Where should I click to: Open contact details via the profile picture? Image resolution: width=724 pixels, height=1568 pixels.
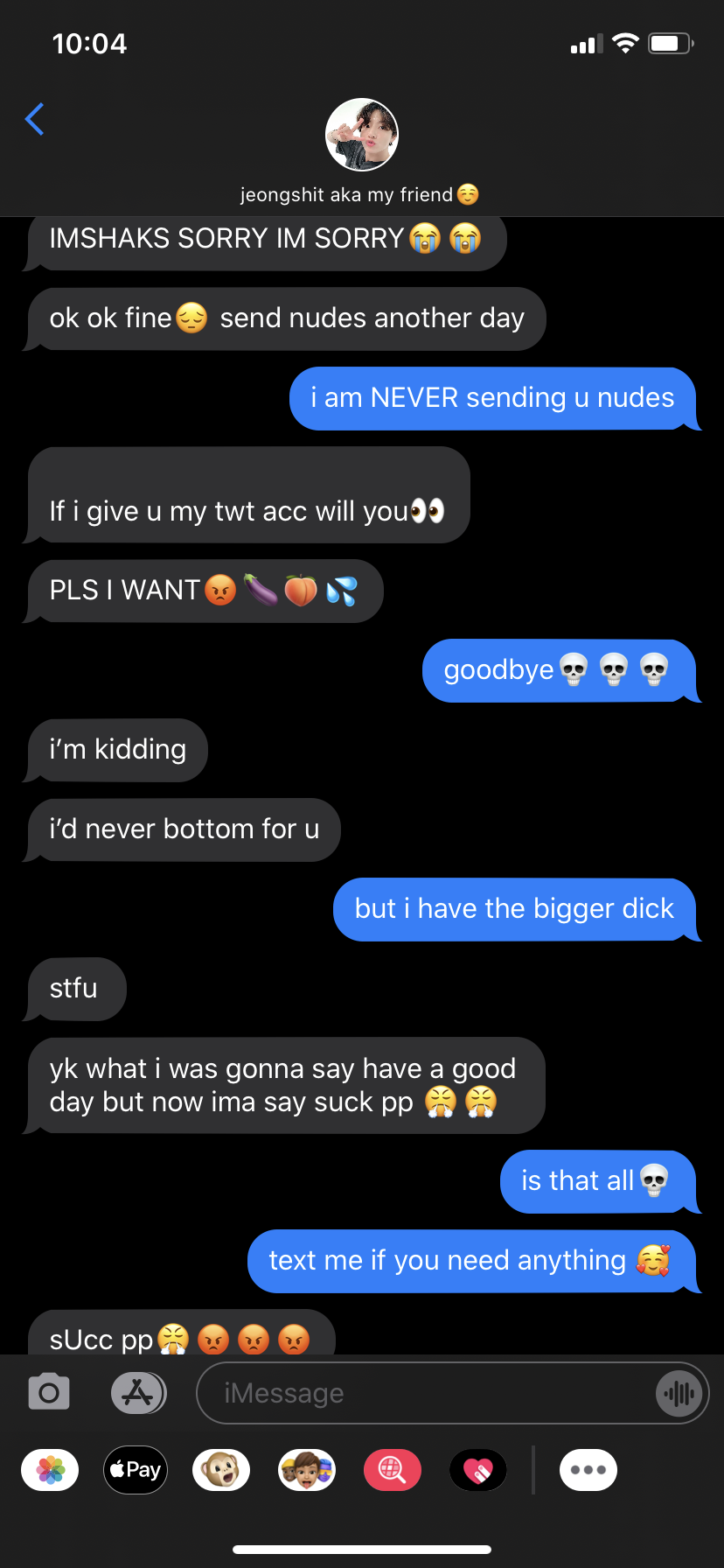click(x=362, y=135)
